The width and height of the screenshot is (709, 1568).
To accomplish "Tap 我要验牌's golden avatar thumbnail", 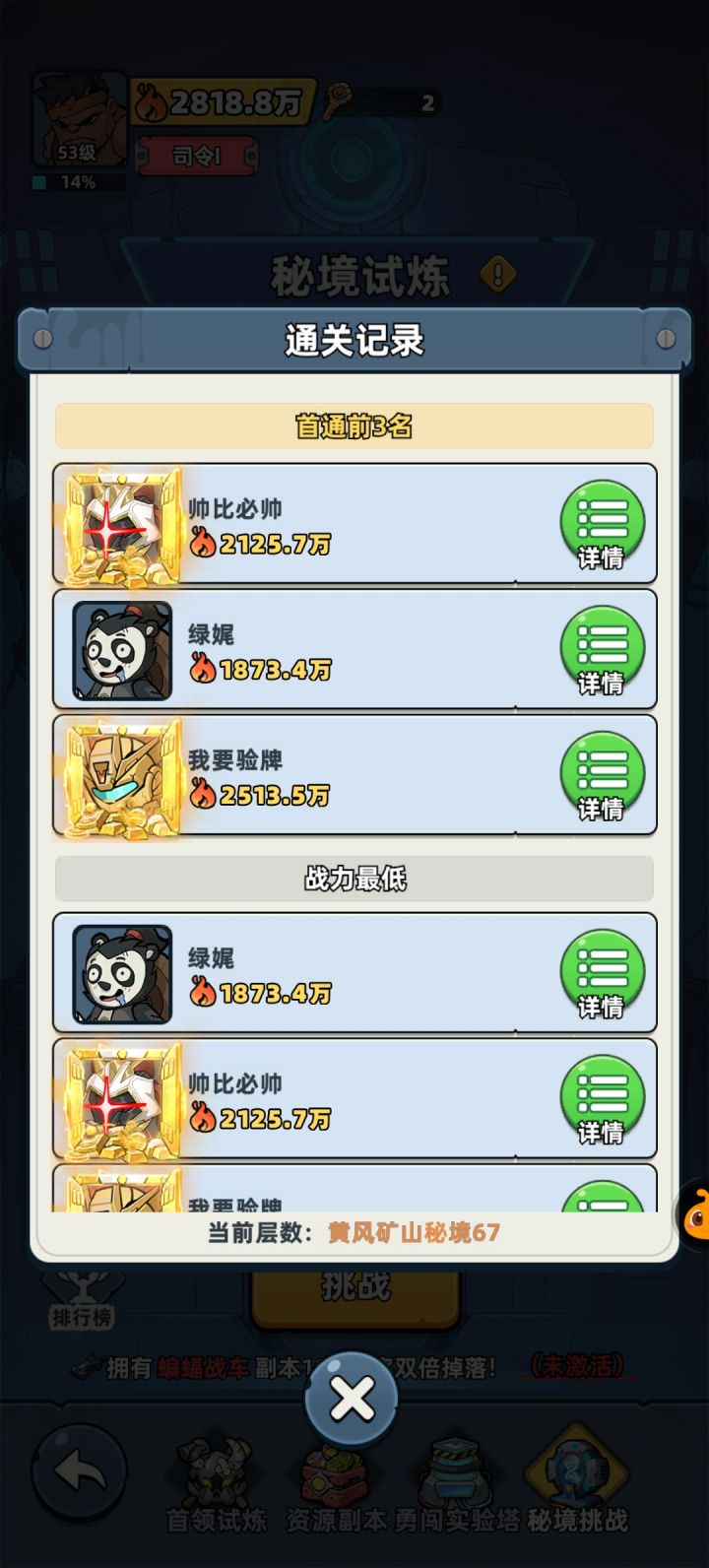I will [x=116, y=775].
